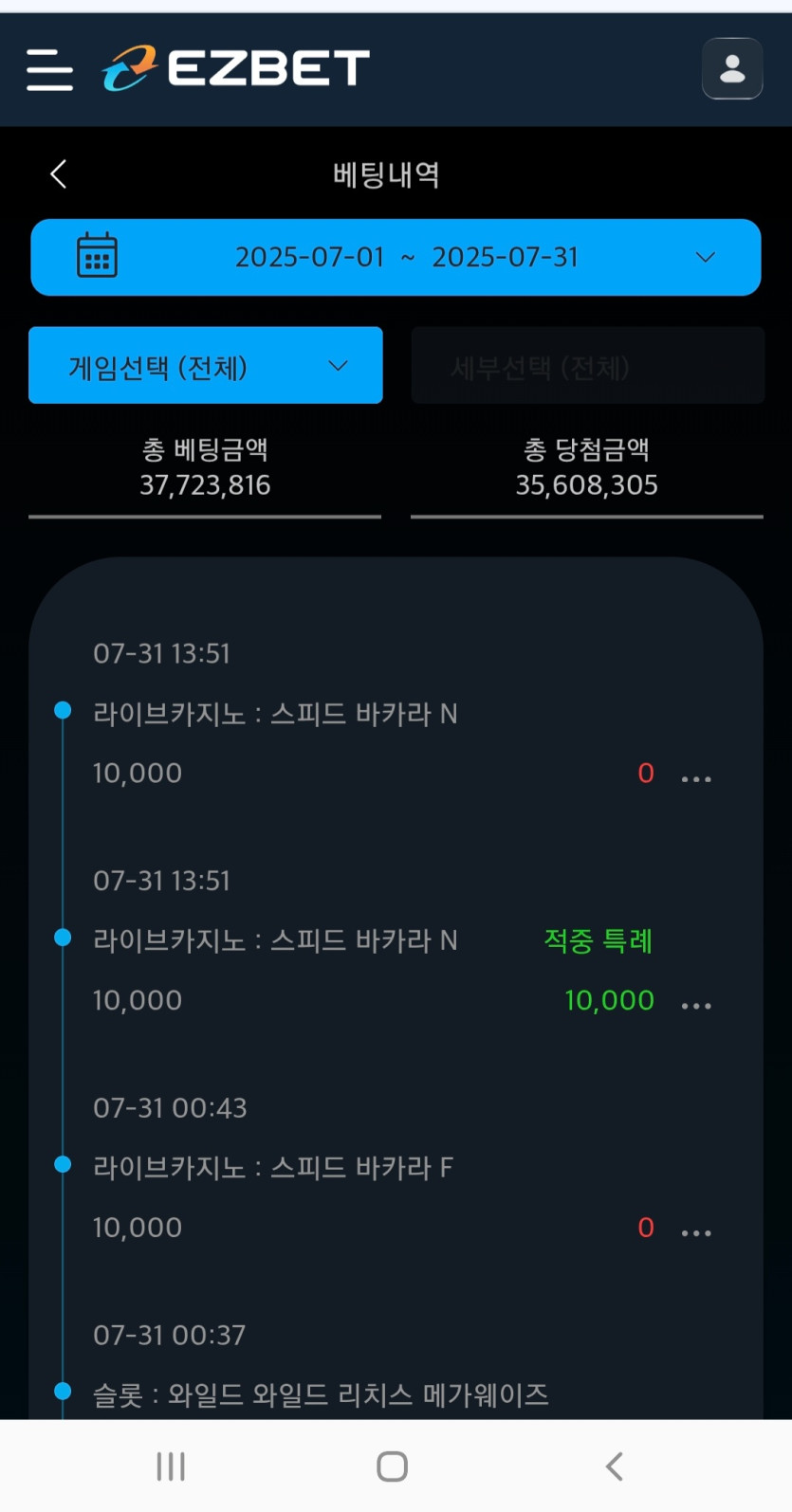Go back from the 베팅내역 page
Screen dimensions: 792x1512
coord(59,173)
